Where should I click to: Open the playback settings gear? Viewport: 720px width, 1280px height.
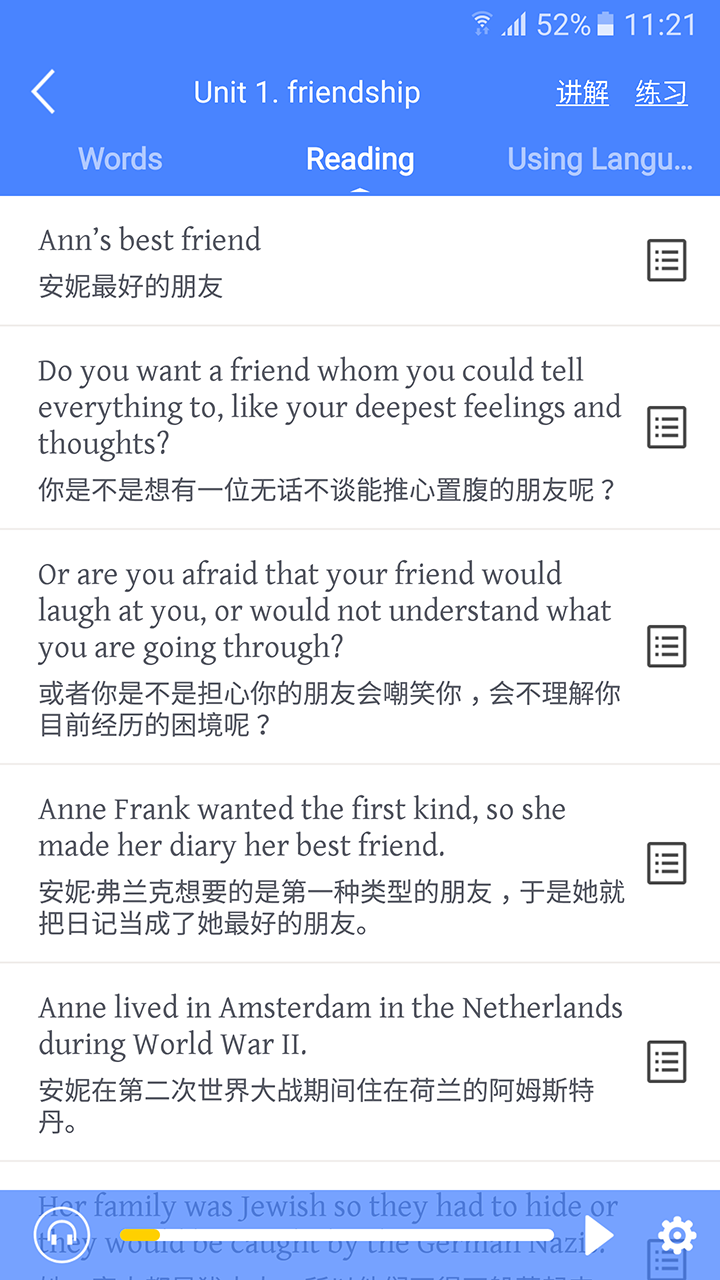tap(677, 1236)
